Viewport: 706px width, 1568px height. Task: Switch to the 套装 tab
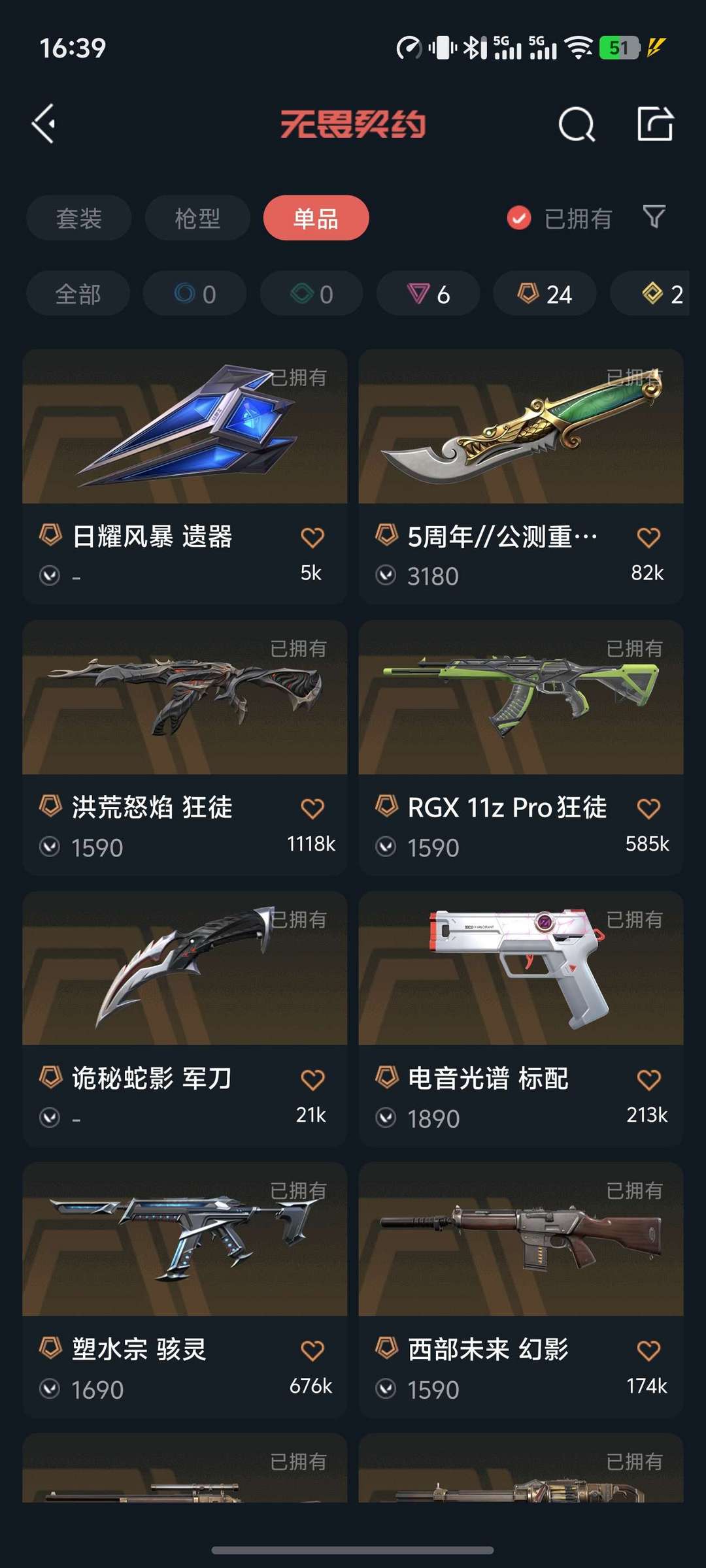point(78,218)
